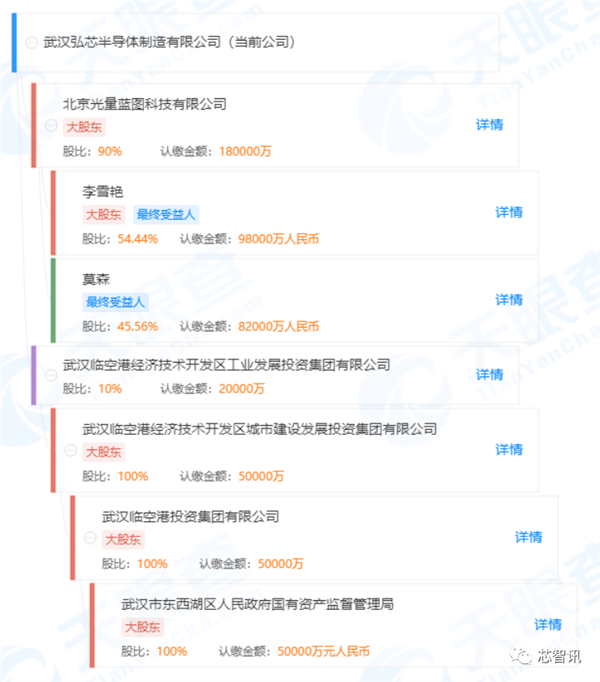Screen dimensions: 600x682
Task: Collapse the 武汉临空港投资集团有限公司 branch
Action: (91, 538)
